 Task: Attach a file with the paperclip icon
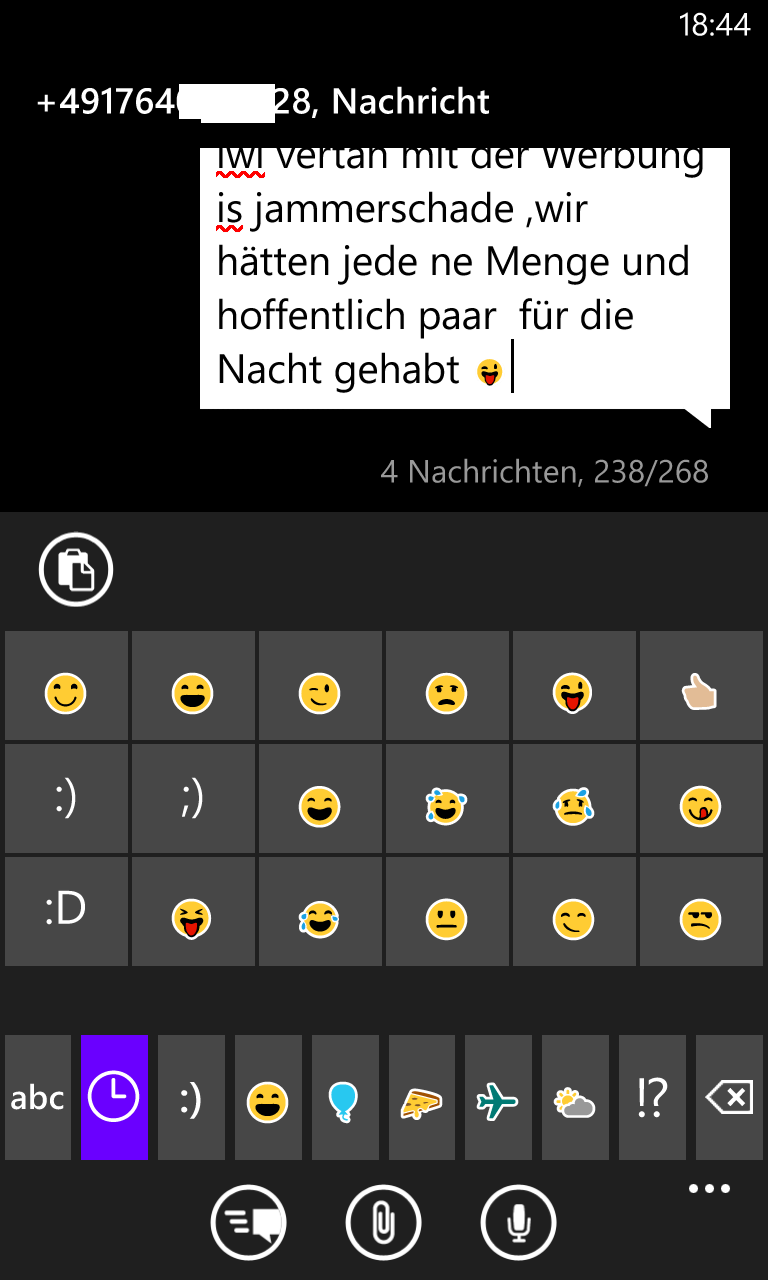383,1222
